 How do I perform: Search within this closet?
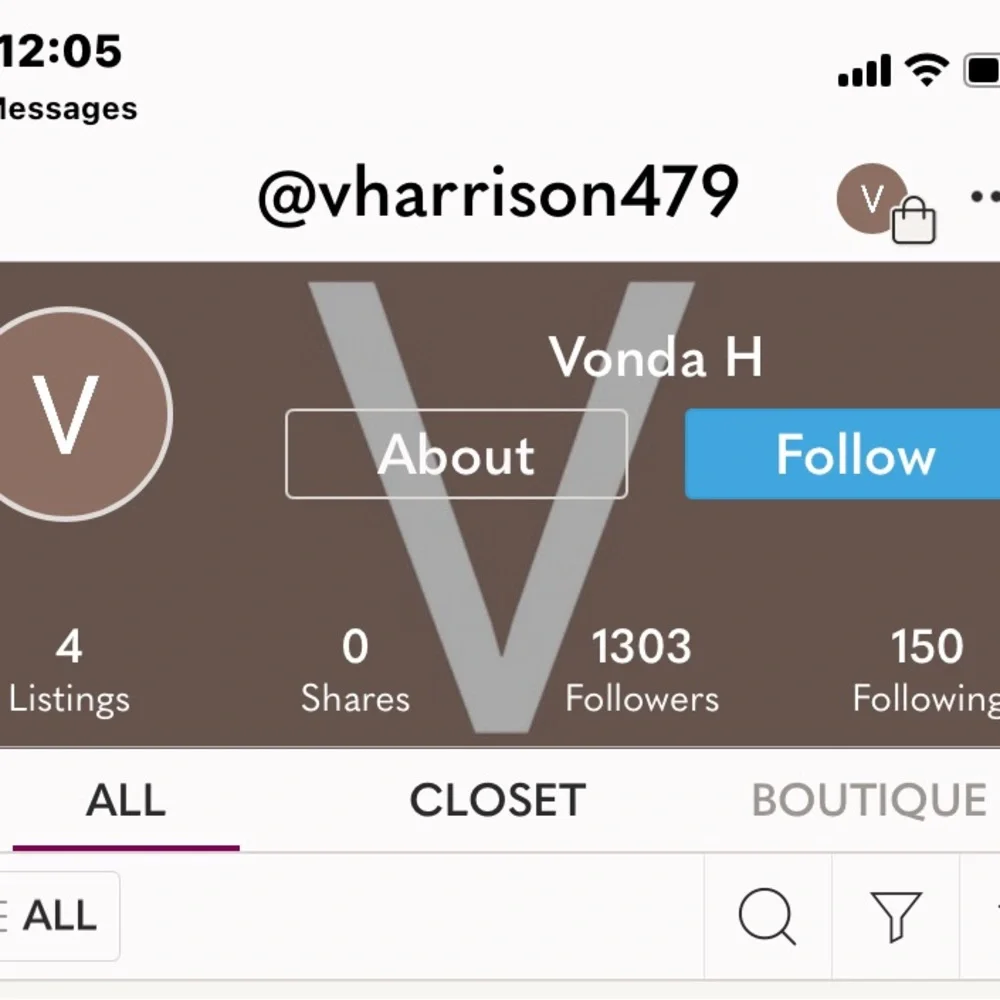pos(767,916)
